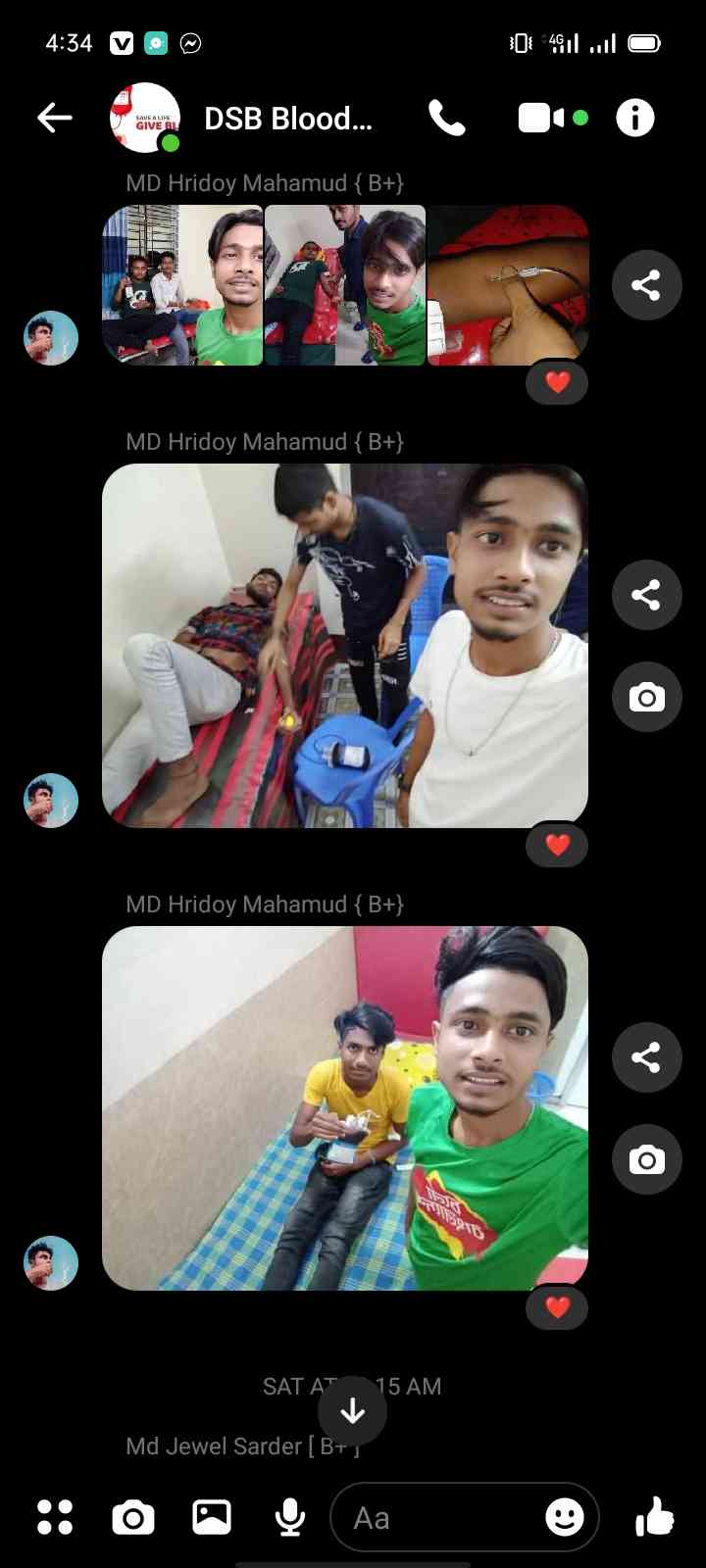Screen dimensions: 706x1568
Task: Record a voice message
Action: pyautogui.click(x=289, y=1517)
